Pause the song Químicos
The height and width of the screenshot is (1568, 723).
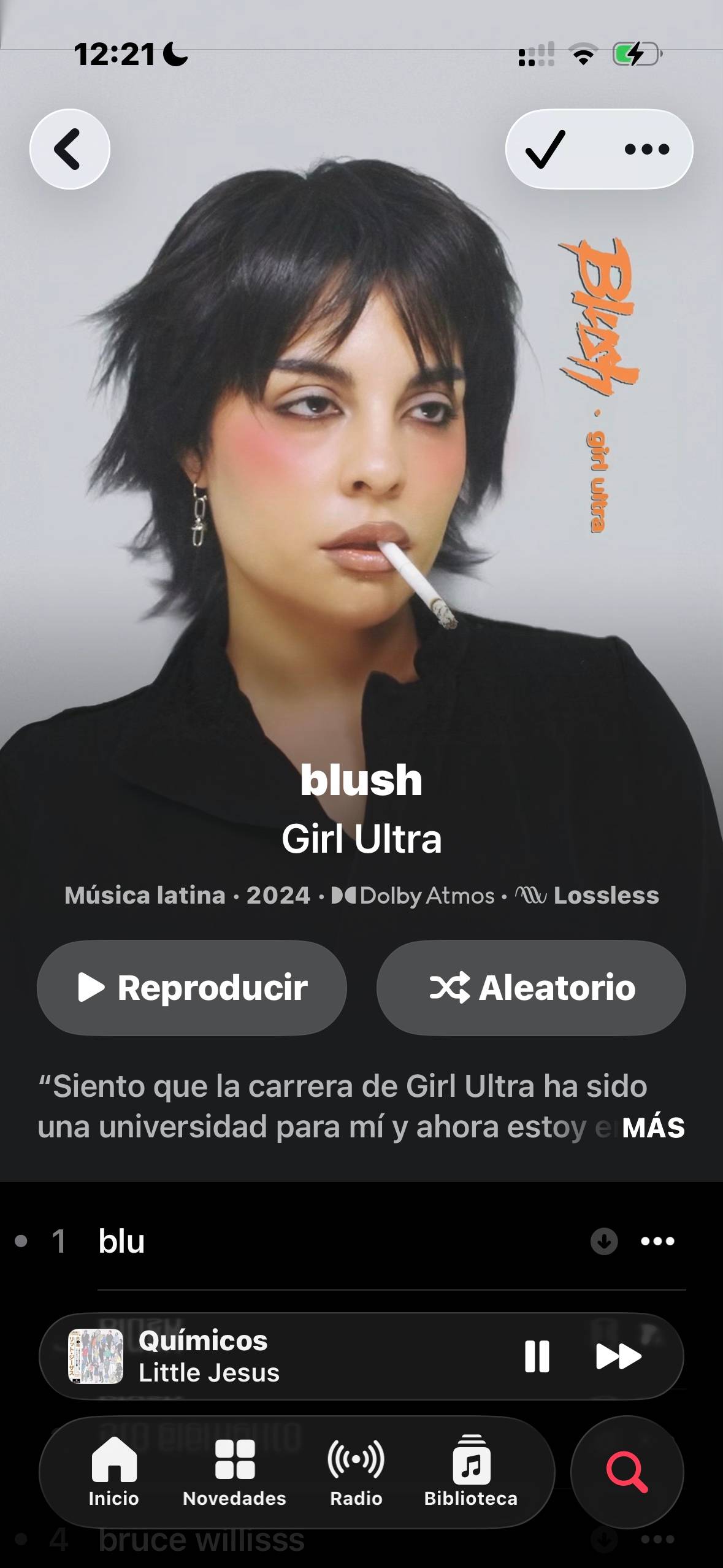pyautogui.click(x=537, y=1356)
